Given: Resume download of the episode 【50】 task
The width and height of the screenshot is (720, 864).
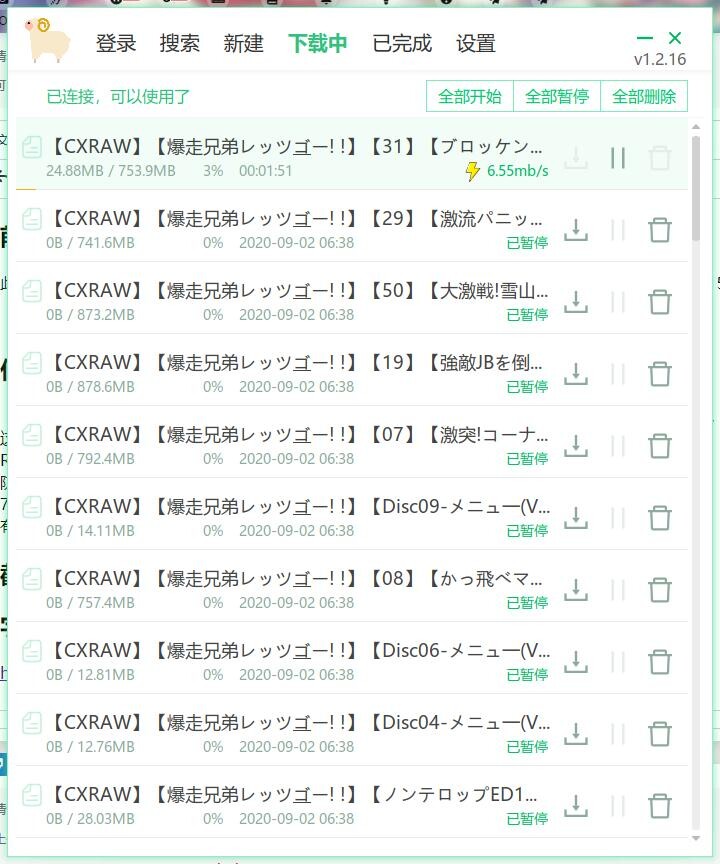Looking at the screenshot, I should click(x=576, y=302).
